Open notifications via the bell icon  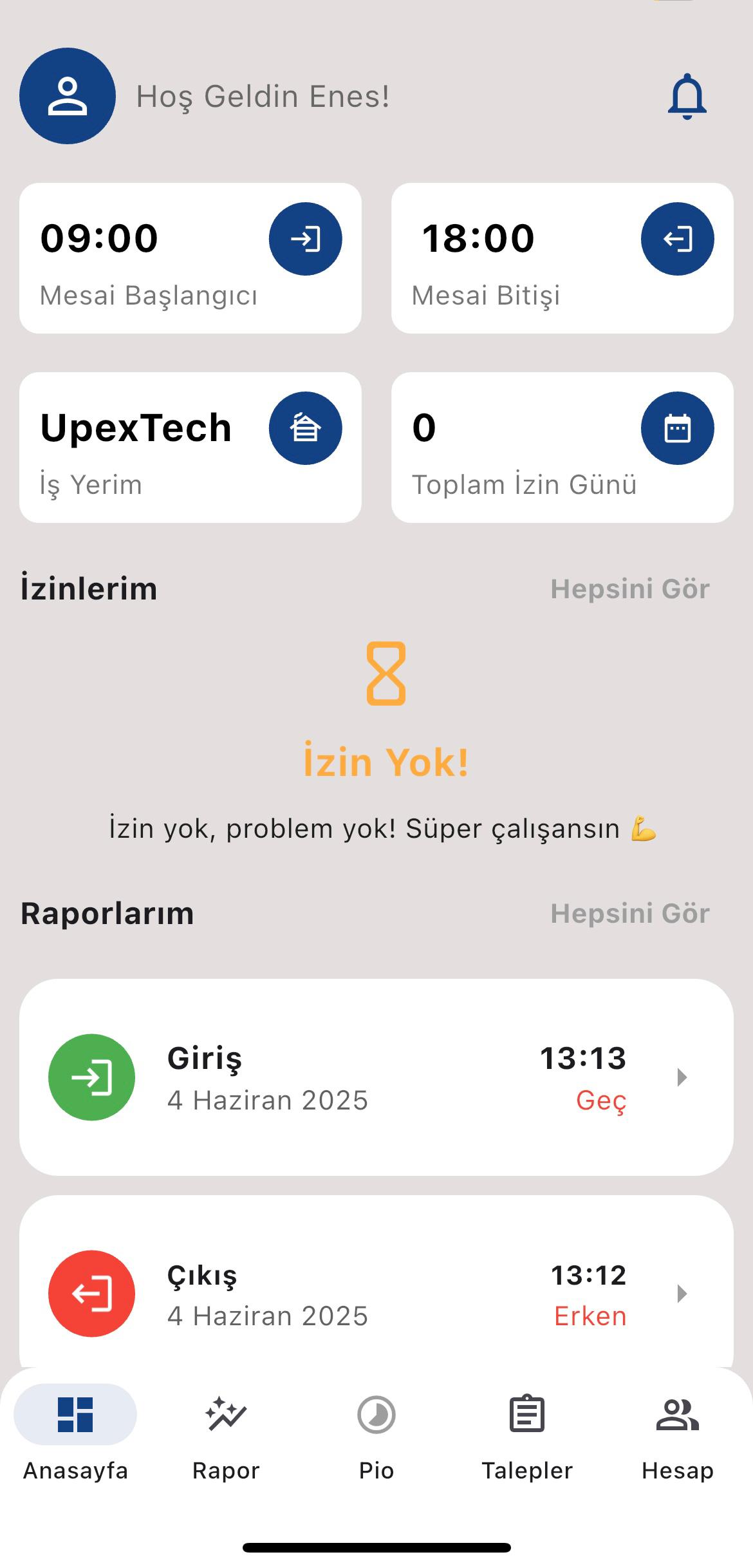click(x=687, y=97)
